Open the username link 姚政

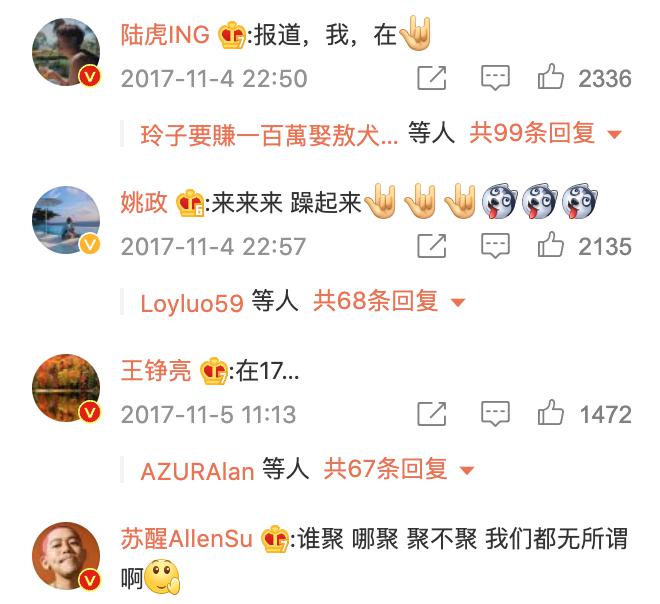coord(144,204)
